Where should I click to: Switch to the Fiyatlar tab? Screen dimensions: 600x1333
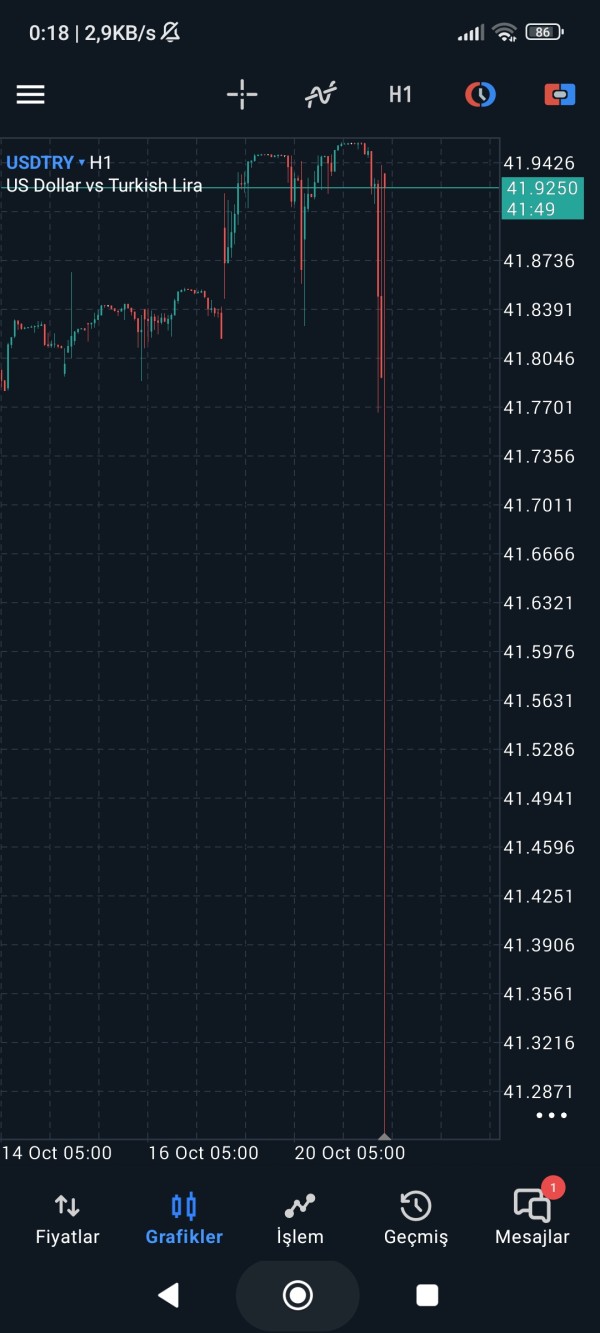(67, 1220)
